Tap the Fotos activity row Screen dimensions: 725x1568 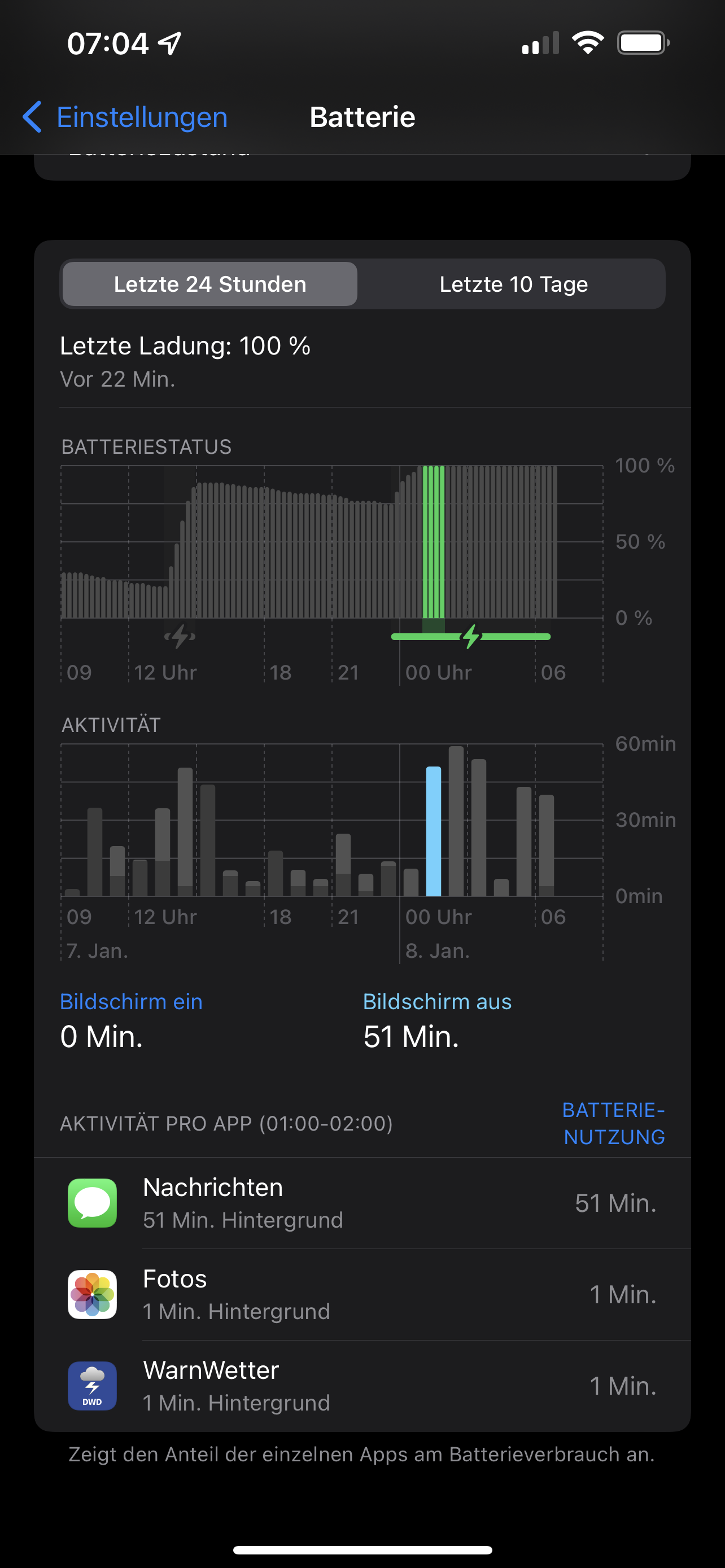(362, 1294)
